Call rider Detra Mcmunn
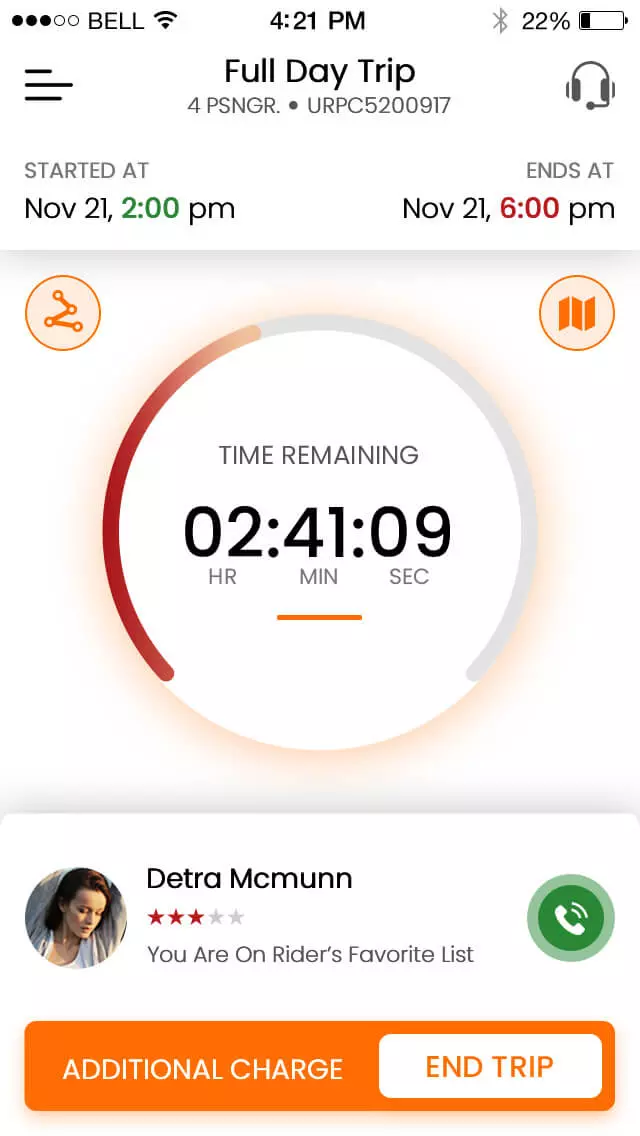640x1136 pixels. tap(571, 917)
